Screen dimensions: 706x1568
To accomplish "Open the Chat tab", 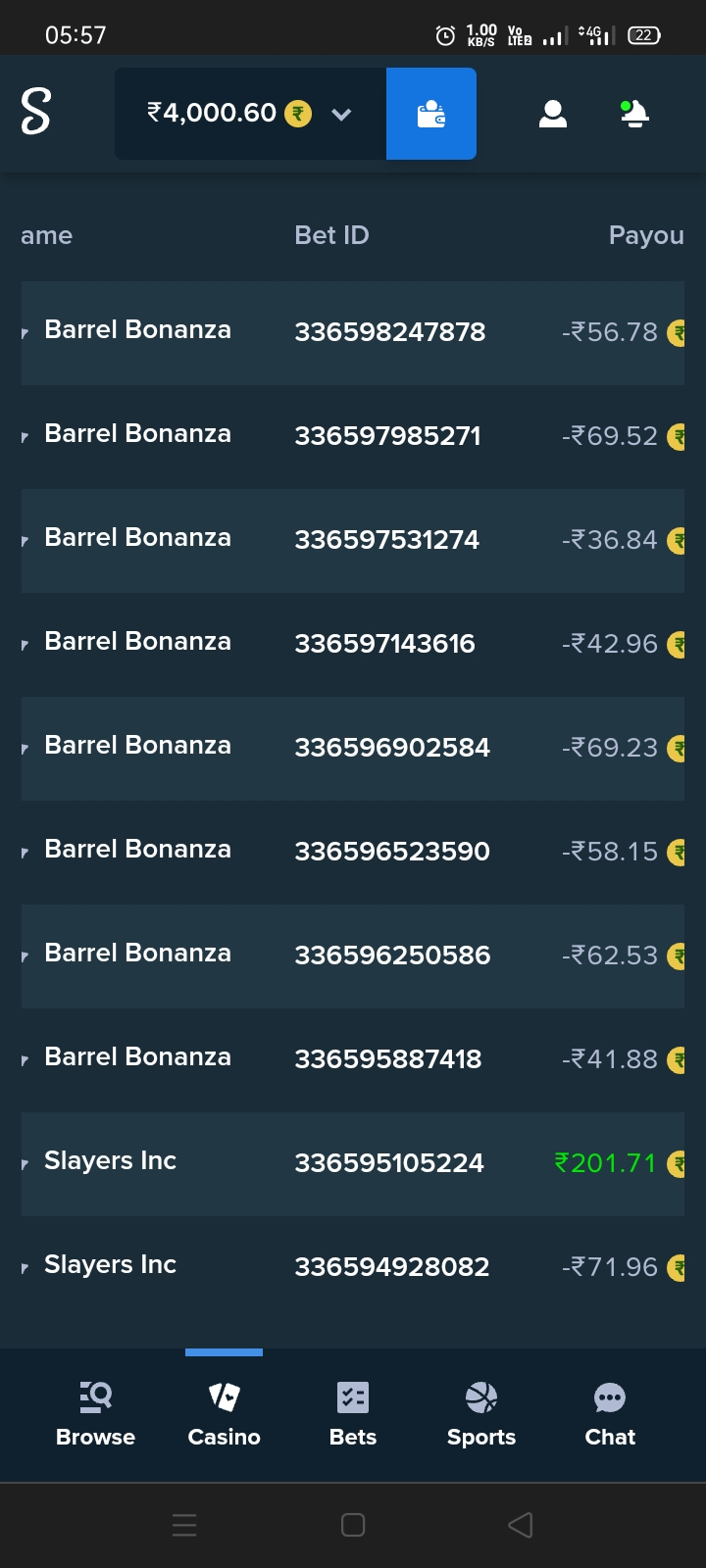I will [x=610, y=1415].
